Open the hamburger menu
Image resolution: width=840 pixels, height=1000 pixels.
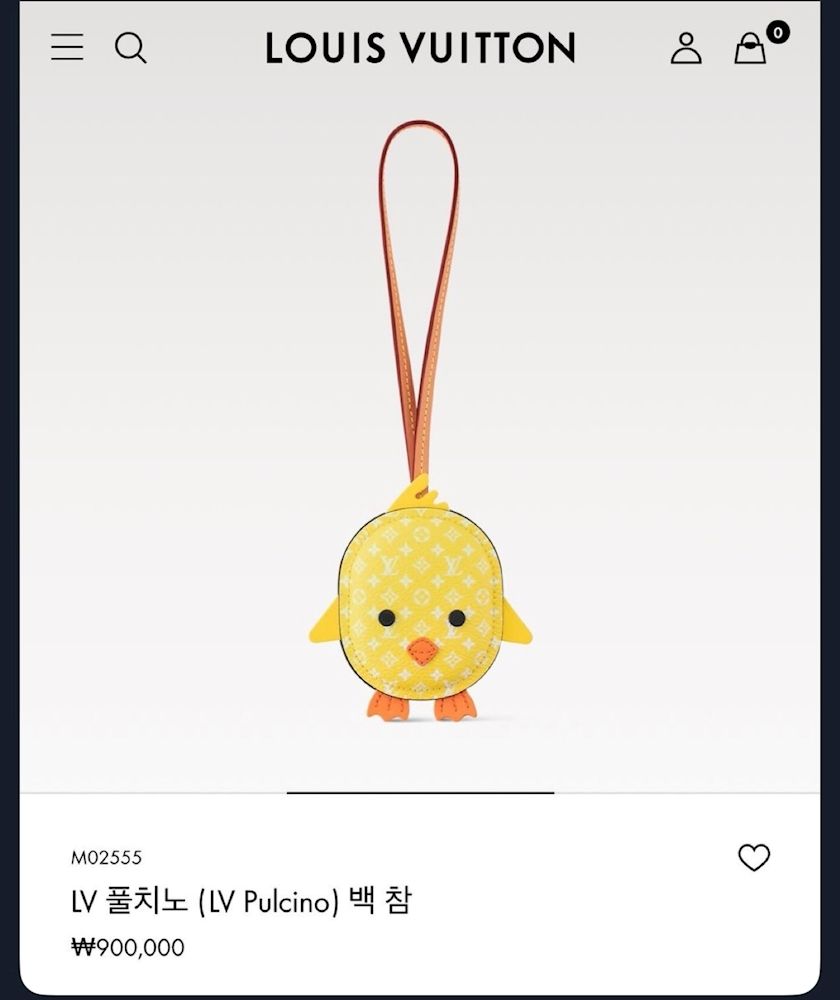tap(67, 47)
